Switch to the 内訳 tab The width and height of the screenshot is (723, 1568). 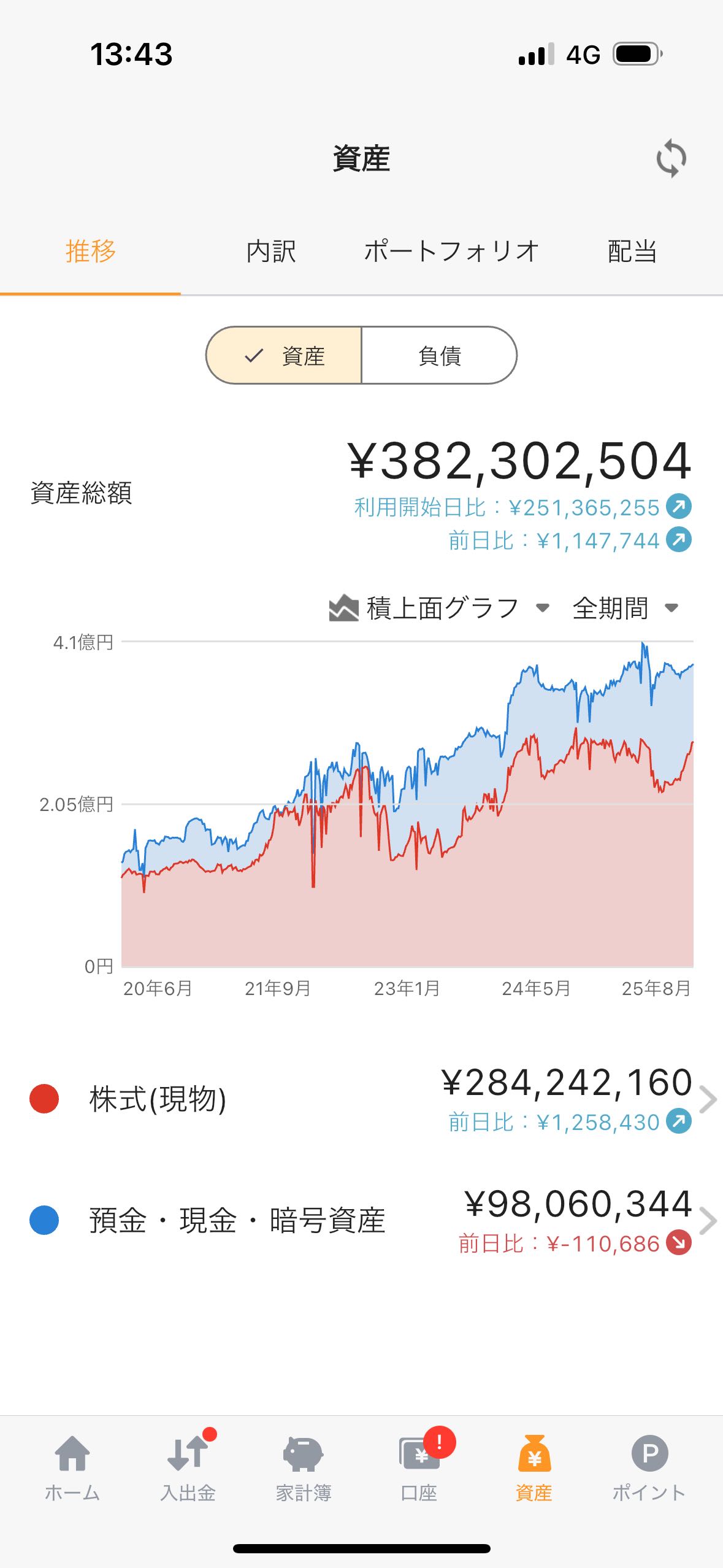coord(271,252)
